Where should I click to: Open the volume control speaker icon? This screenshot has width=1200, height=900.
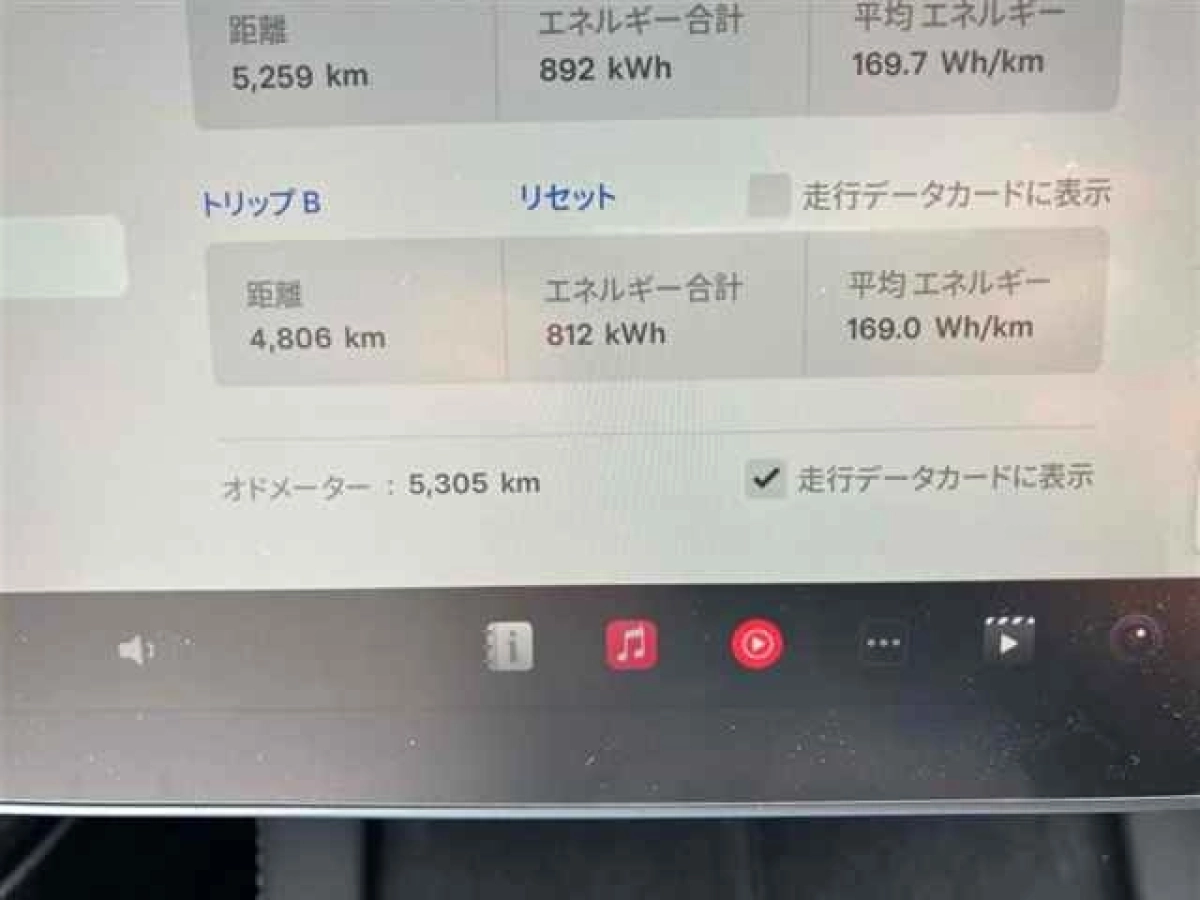click(135, 652)
